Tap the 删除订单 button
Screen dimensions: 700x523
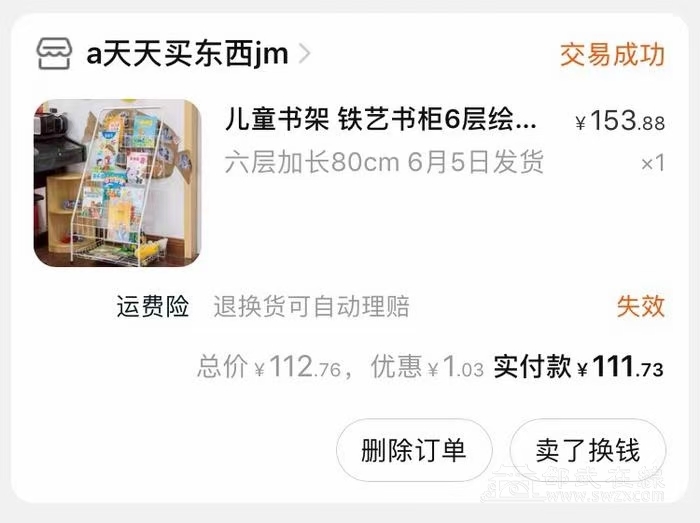point(414,451)
